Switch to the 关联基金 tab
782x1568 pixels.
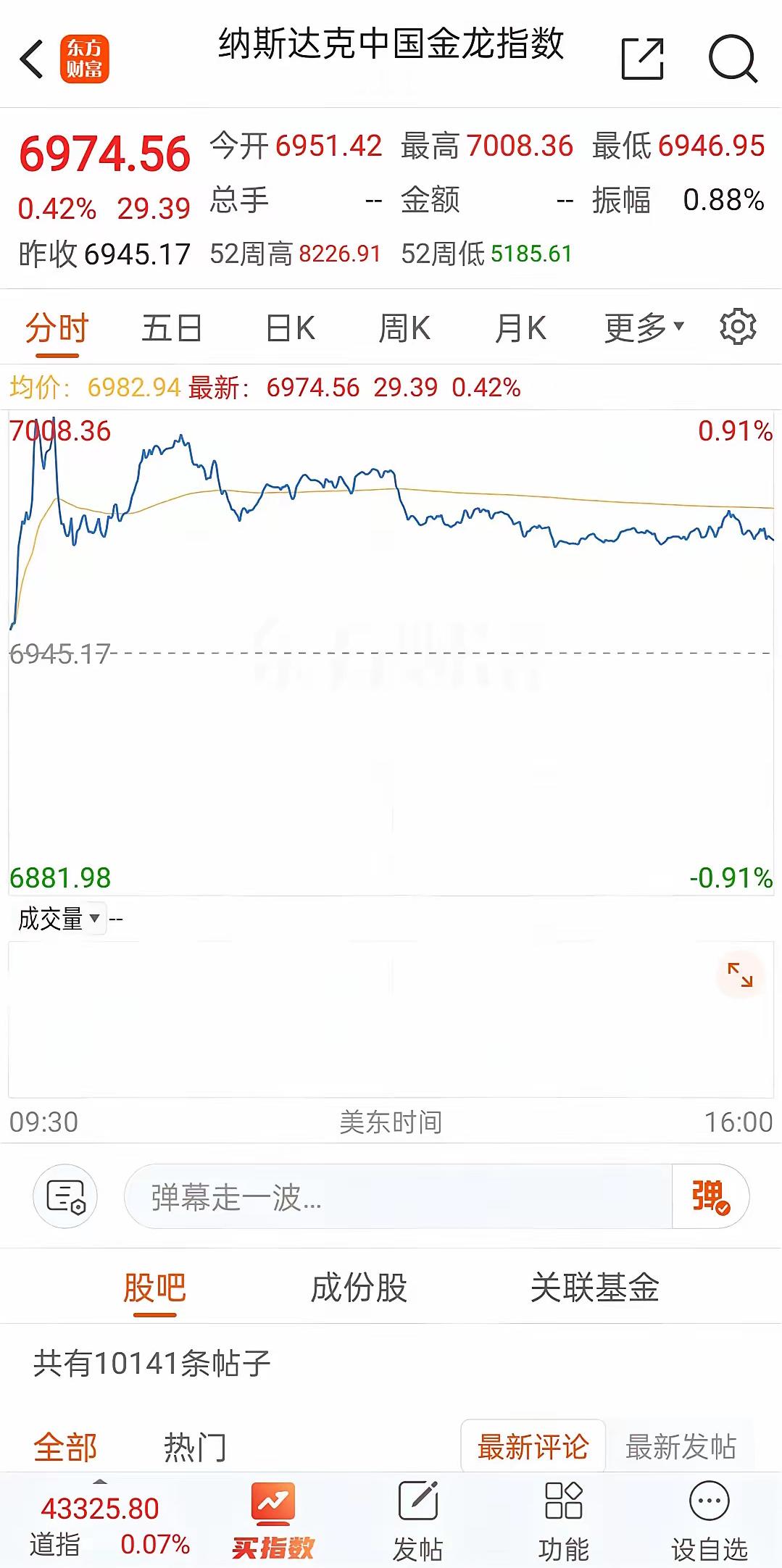pyautogui.click(x=594, y=1288)
